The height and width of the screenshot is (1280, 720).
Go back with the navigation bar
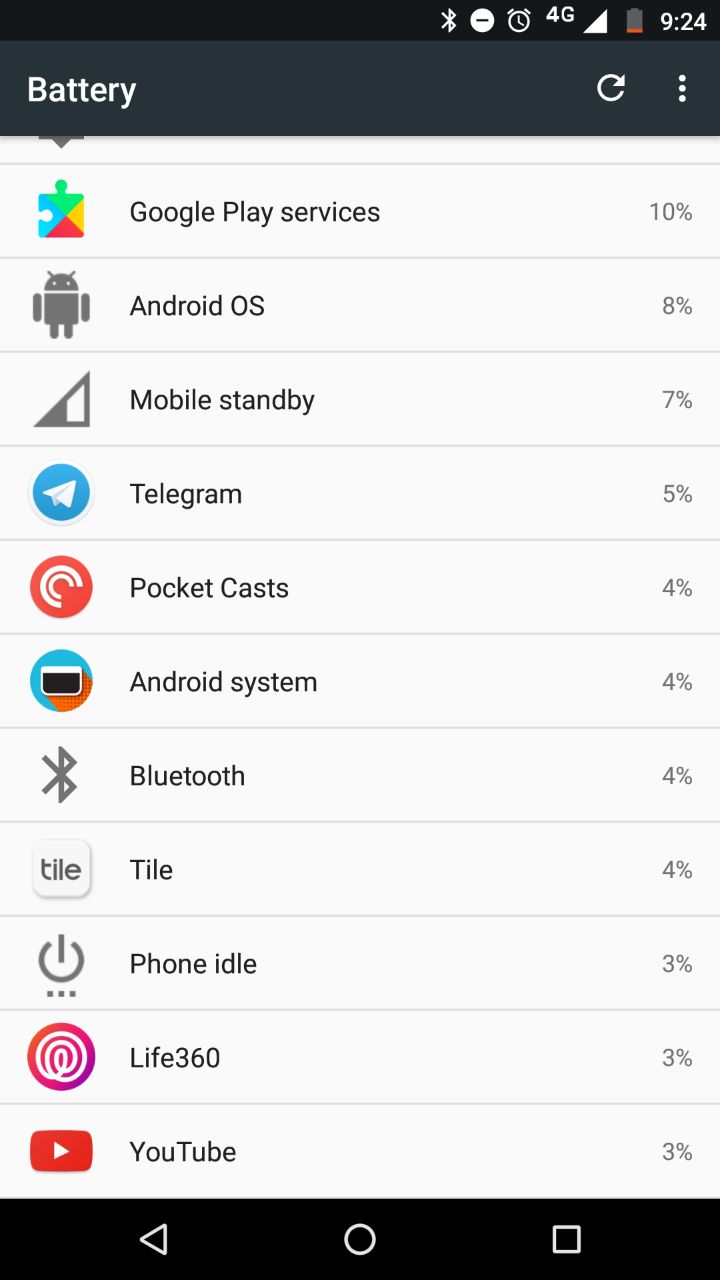(x=154, y=1240)
